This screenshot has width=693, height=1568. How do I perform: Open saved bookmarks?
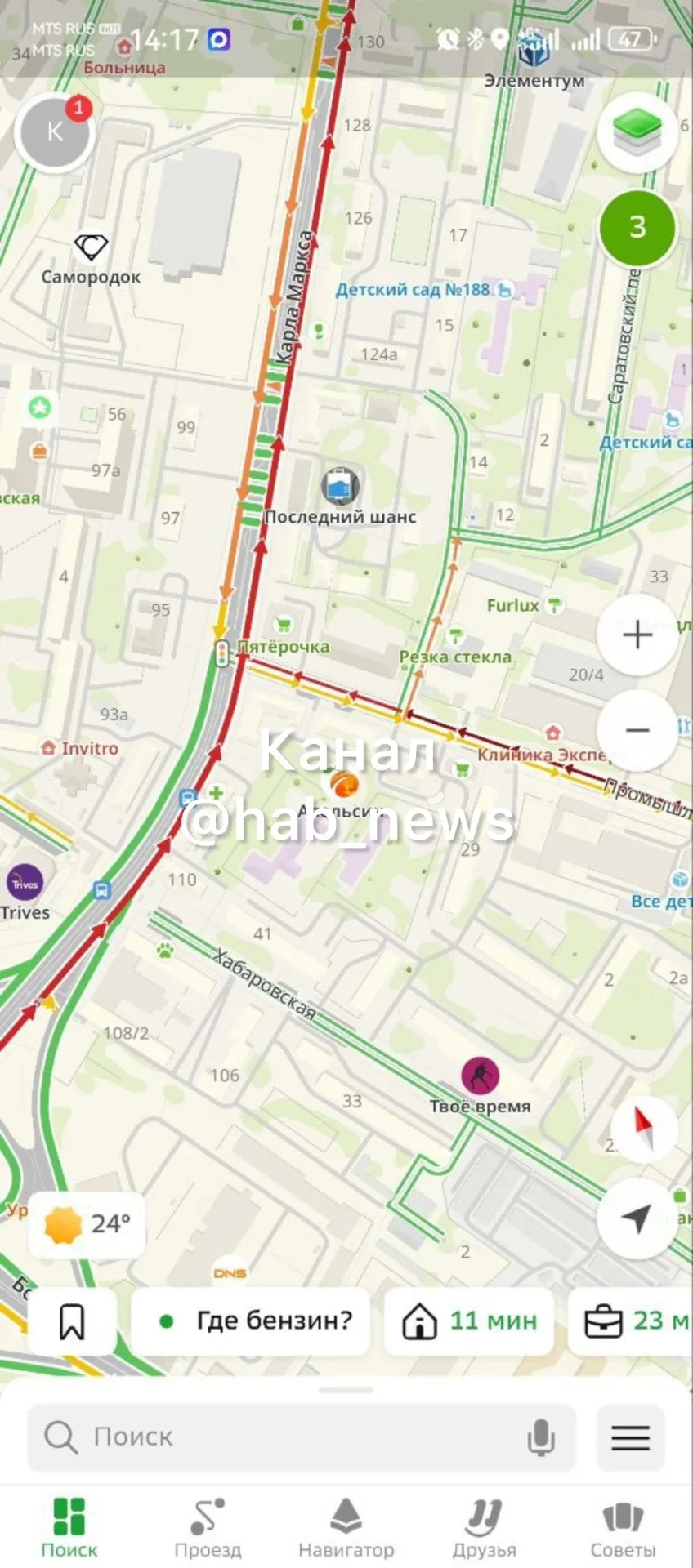[x=72, y=1321]
